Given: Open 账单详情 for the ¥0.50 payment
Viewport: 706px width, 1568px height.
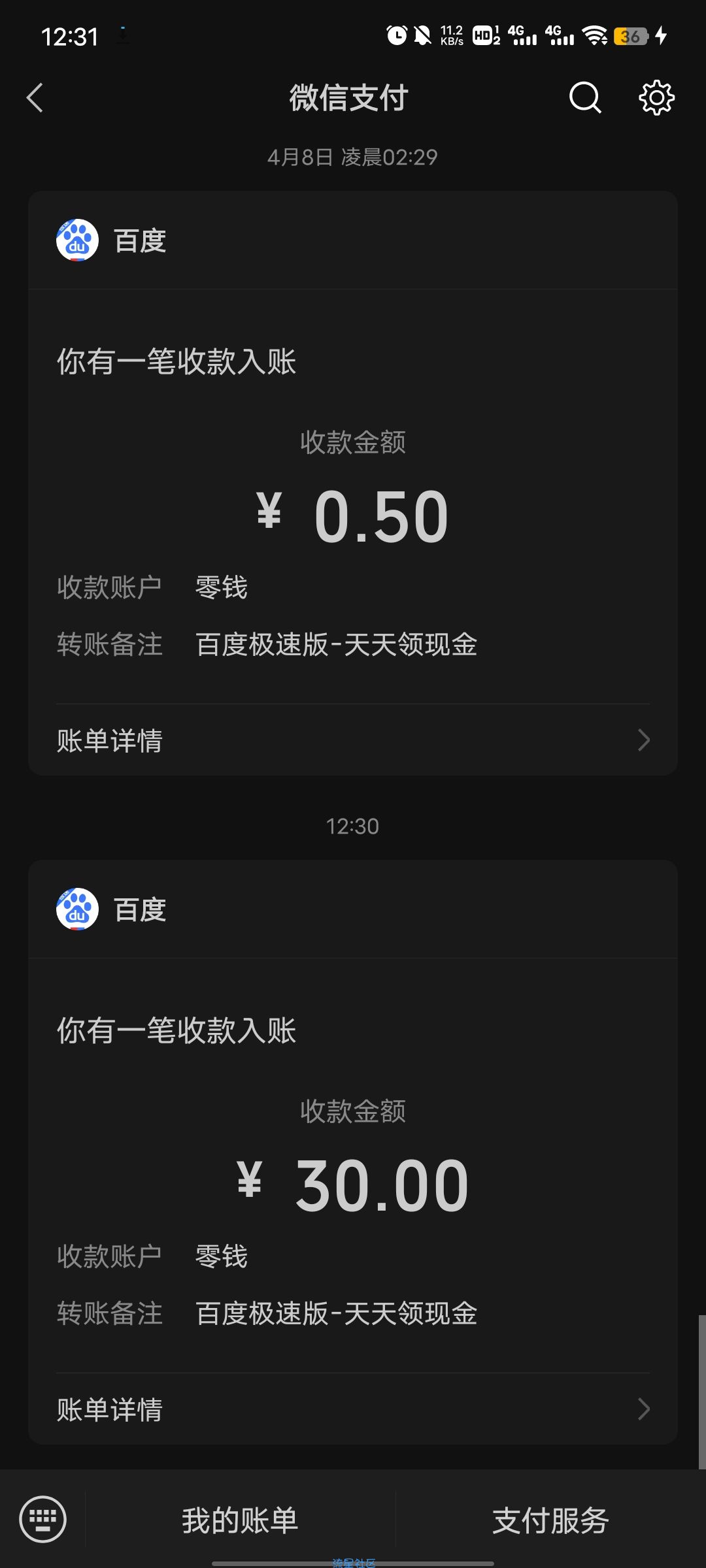Looking at the screenshot, I should point(353,740).
